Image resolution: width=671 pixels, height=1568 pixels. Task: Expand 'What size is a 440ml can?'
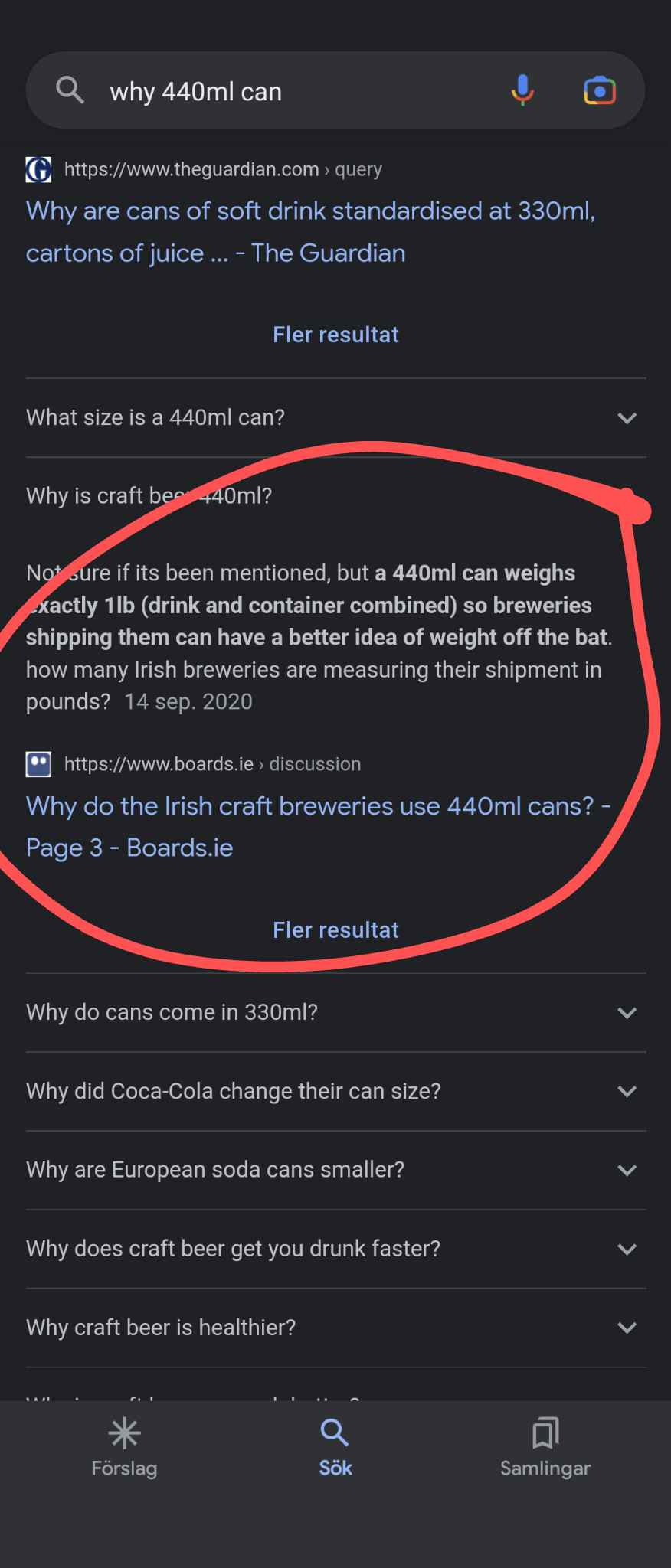tap(335, 417)
